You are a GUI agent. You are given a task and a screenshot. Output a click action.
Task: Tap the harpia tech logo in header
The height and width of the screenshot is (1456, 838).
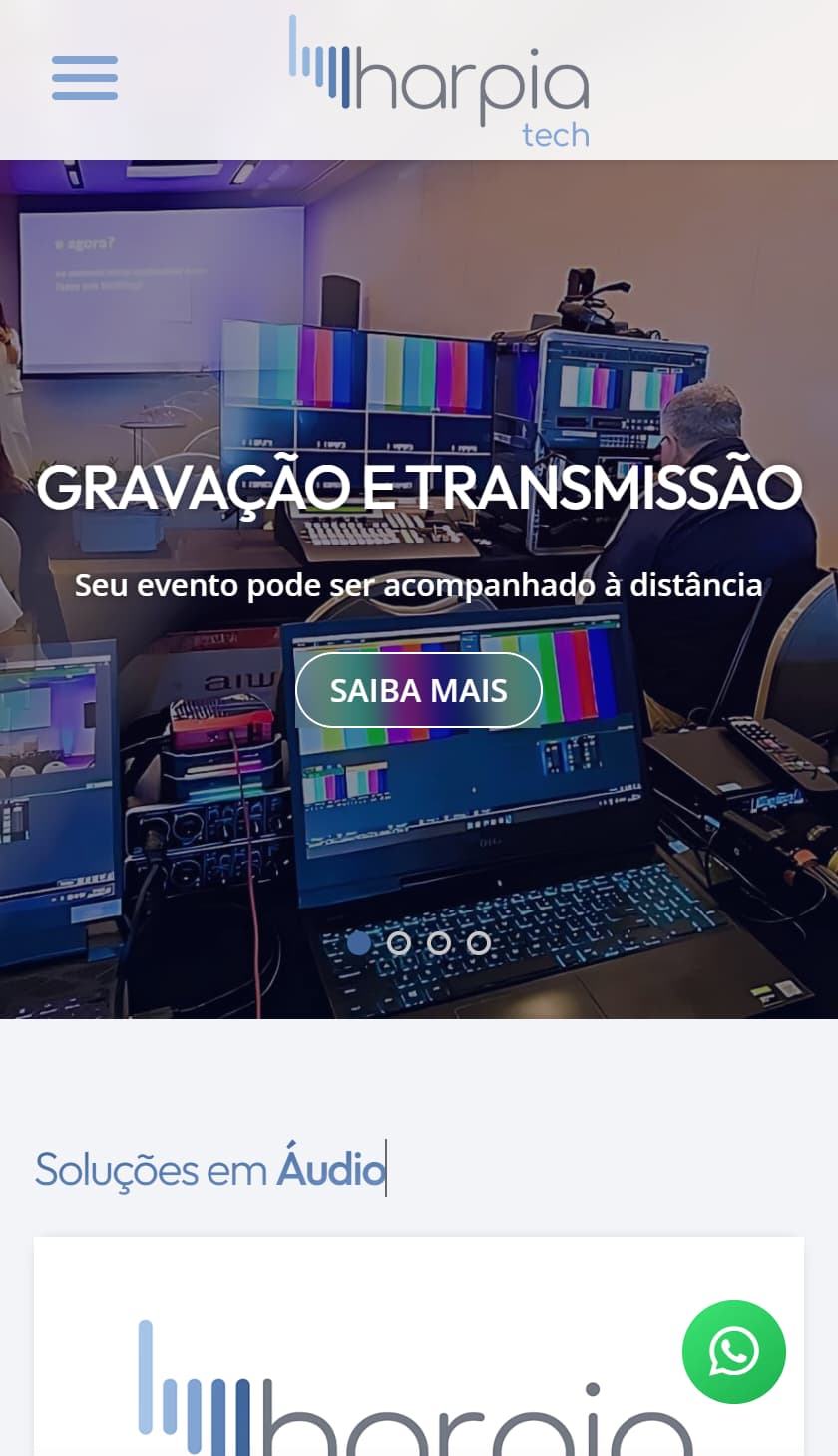439,80
